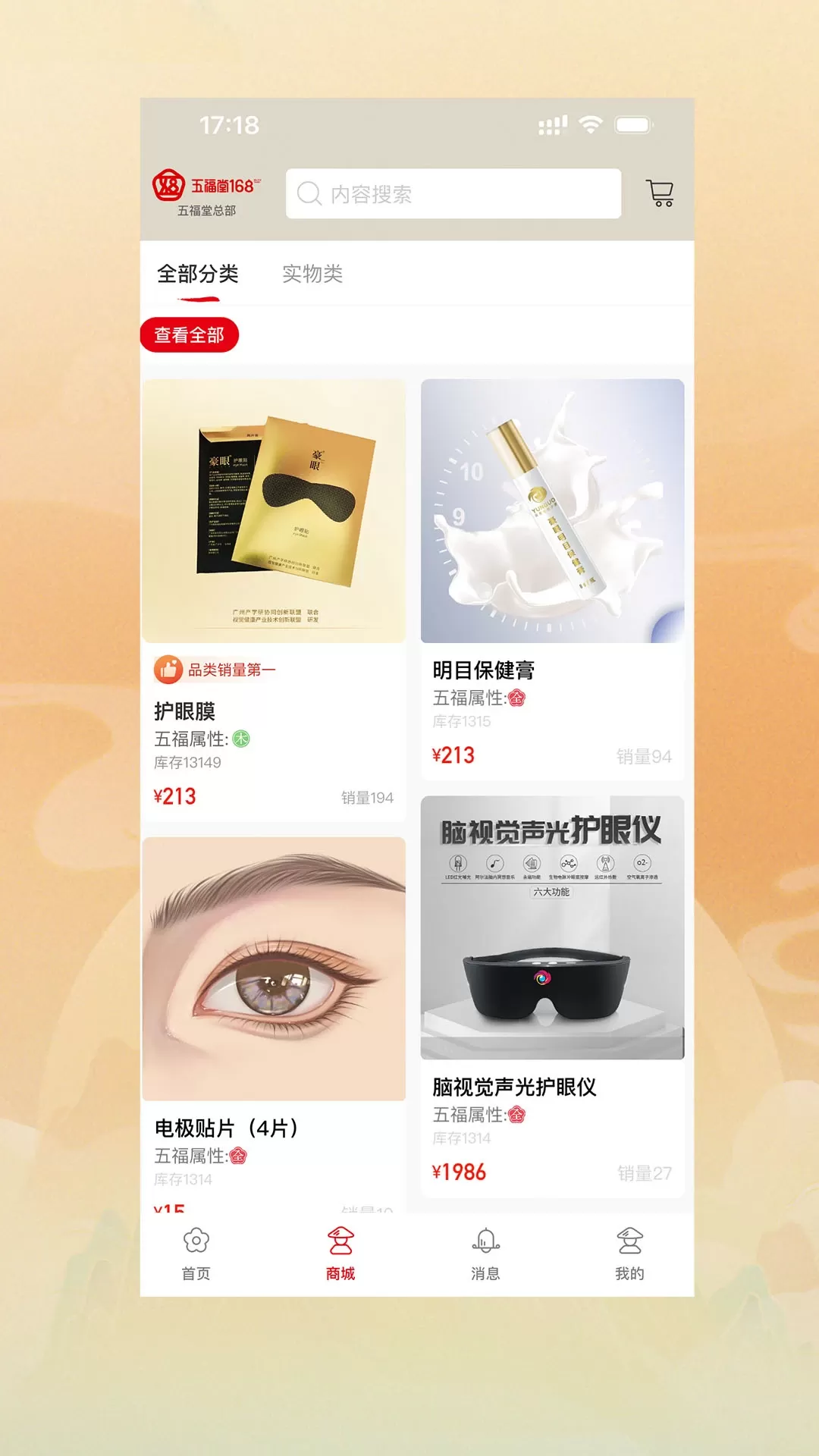
Task: Go to the 首页 tab
Action: (196, 1254)
